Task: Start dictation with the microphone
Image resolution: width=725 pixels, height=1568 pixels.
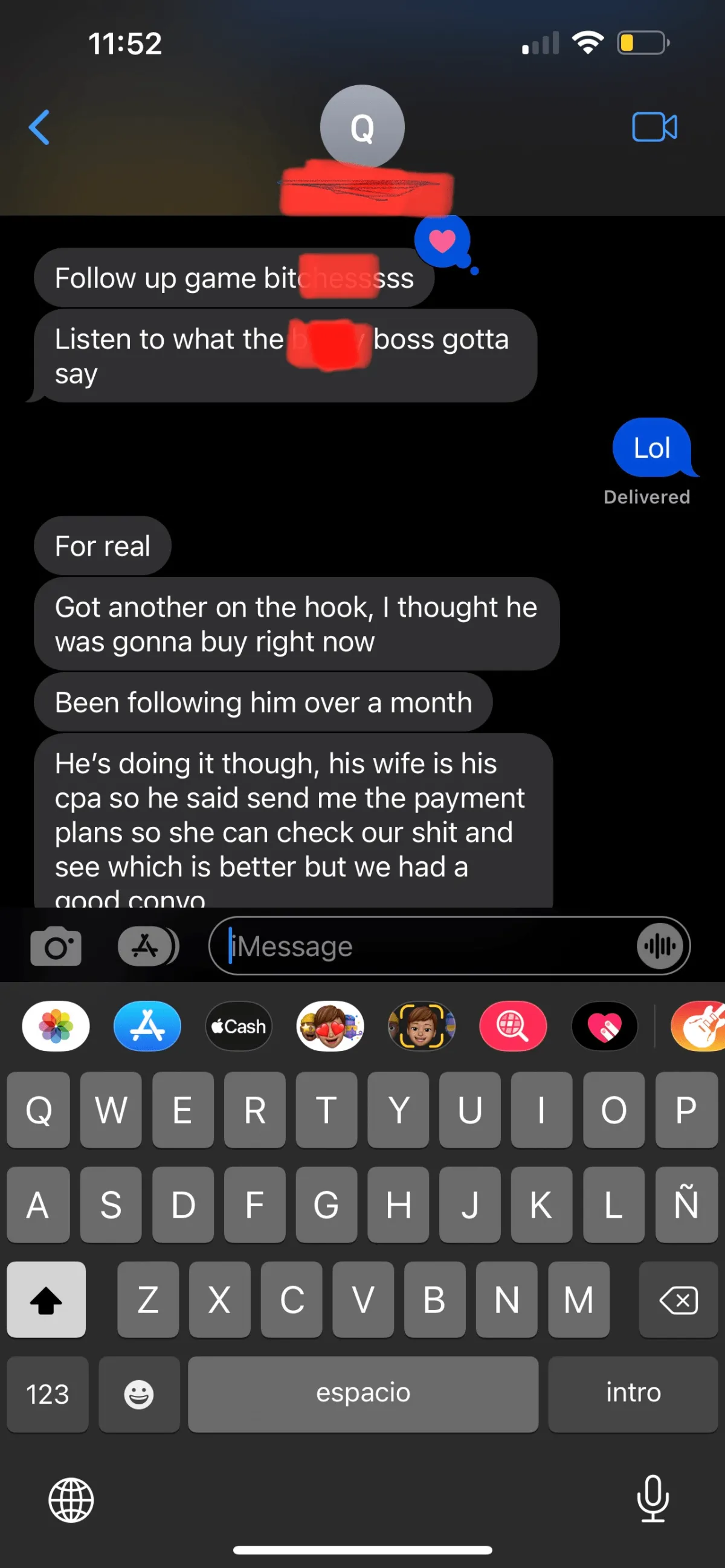Action: point(652,1499)
